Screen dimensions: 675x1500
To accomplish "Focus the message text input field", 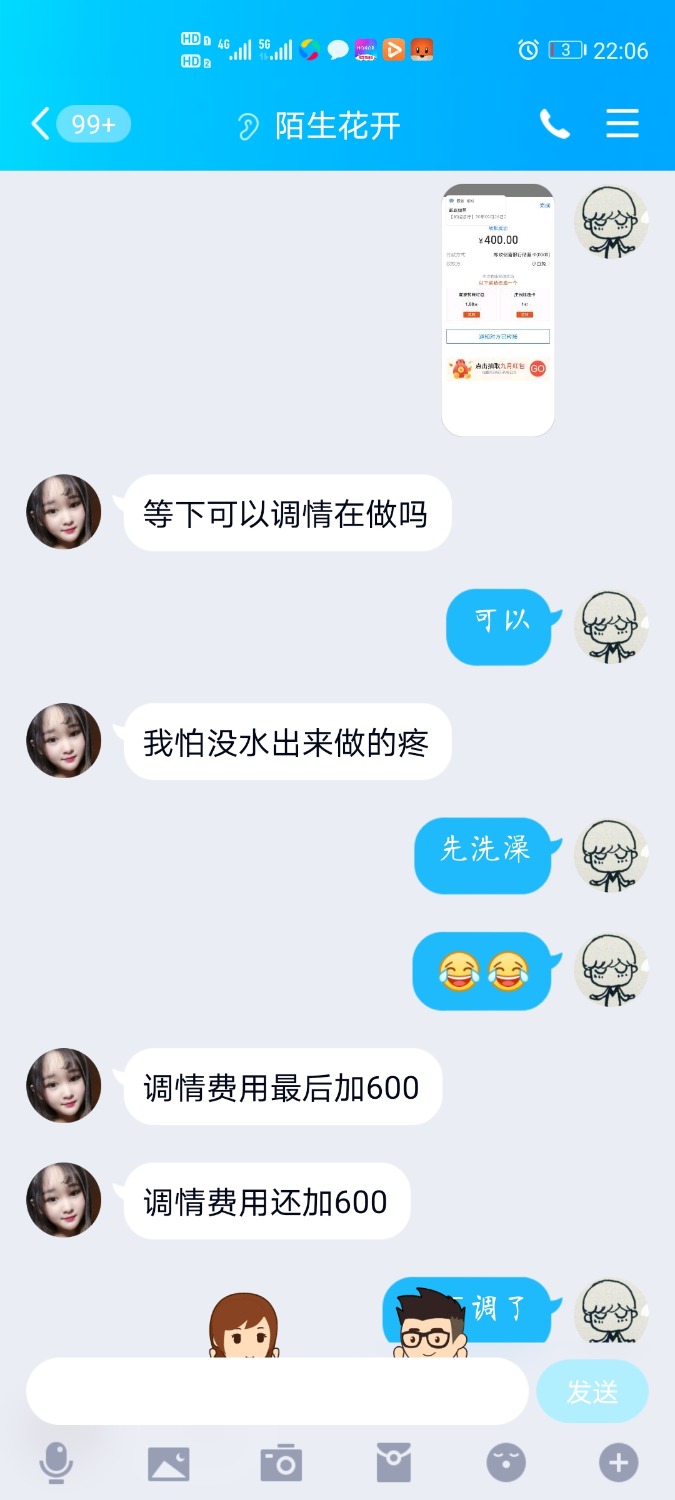I will click(x=277, y=1391).
